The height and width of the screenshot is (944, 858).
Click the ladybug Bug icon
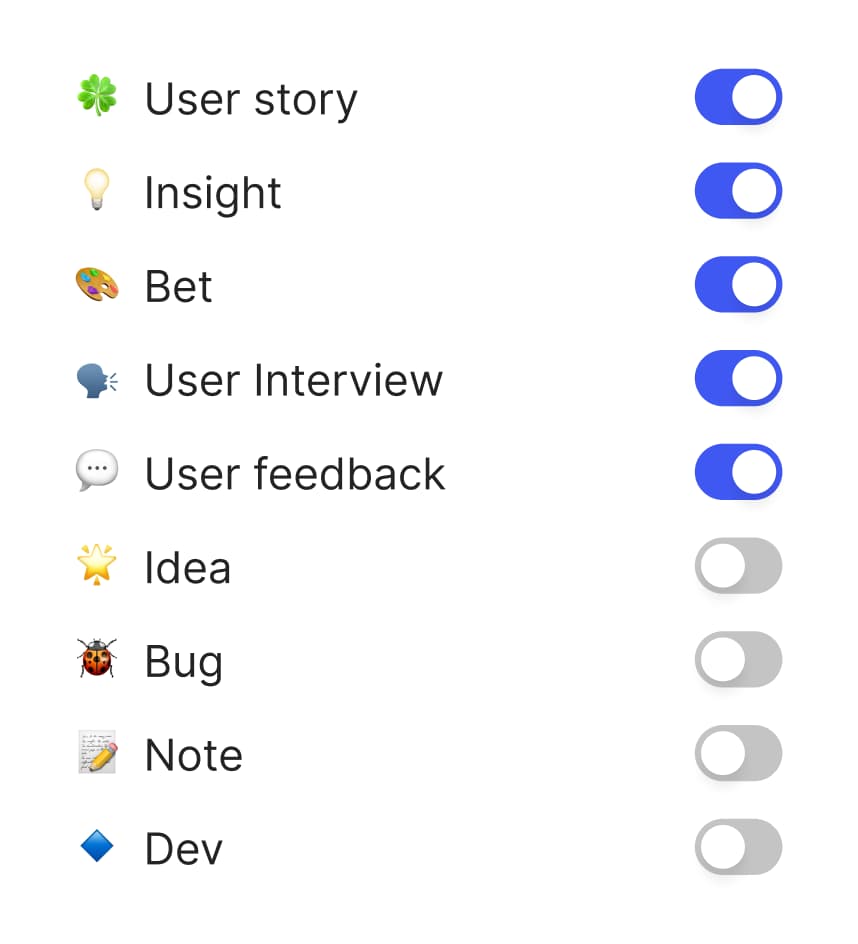coord(96,661)
